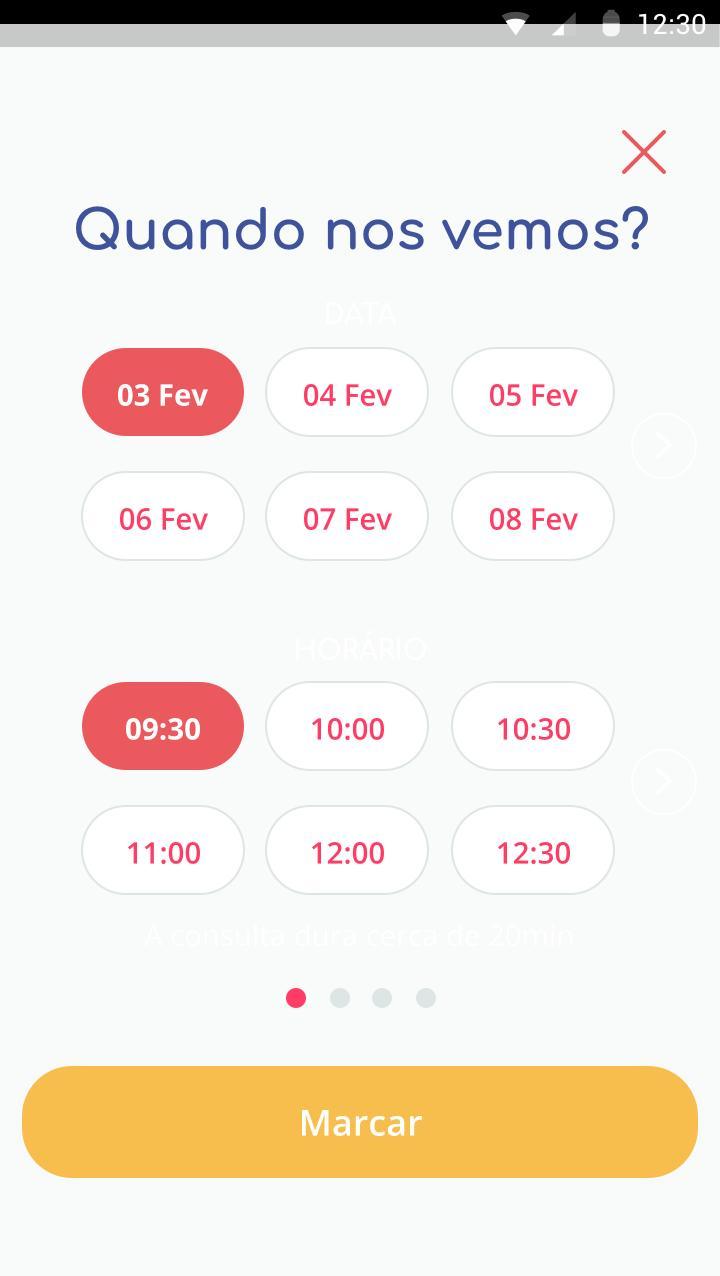The height and width of the screenshot is (1276, 720).
Task: Select 06 Fev for the appointment
Action: (x=163, y=517)
